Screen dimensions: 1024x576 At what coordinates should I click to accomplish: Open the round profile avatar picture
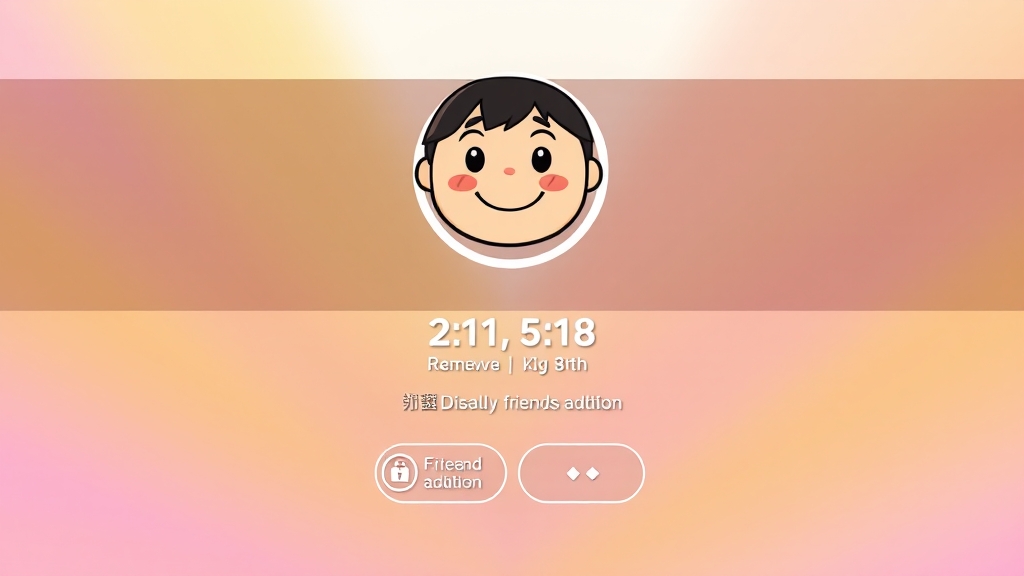510,171
